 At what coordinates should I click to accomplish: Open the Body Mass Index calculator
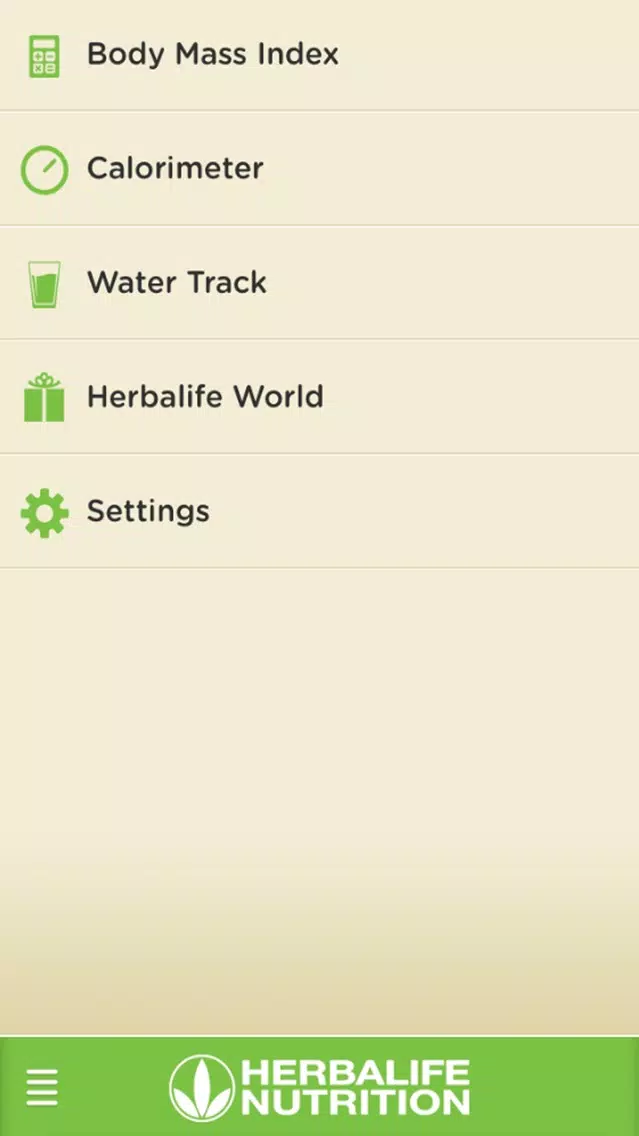(320, 55)
